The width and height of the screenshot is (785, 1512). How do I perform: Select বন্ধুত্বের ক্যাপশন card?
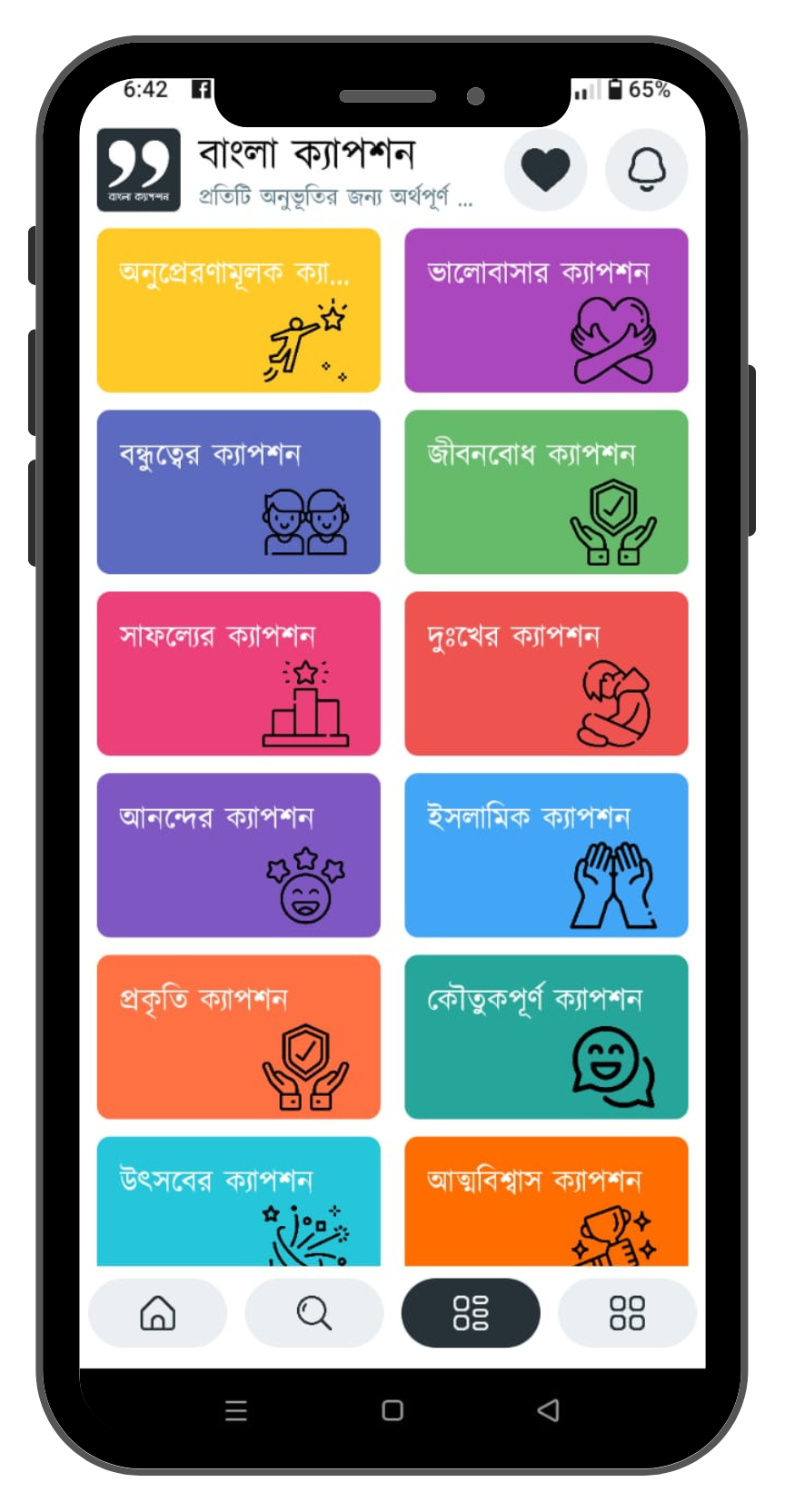[x=238, y=491]
